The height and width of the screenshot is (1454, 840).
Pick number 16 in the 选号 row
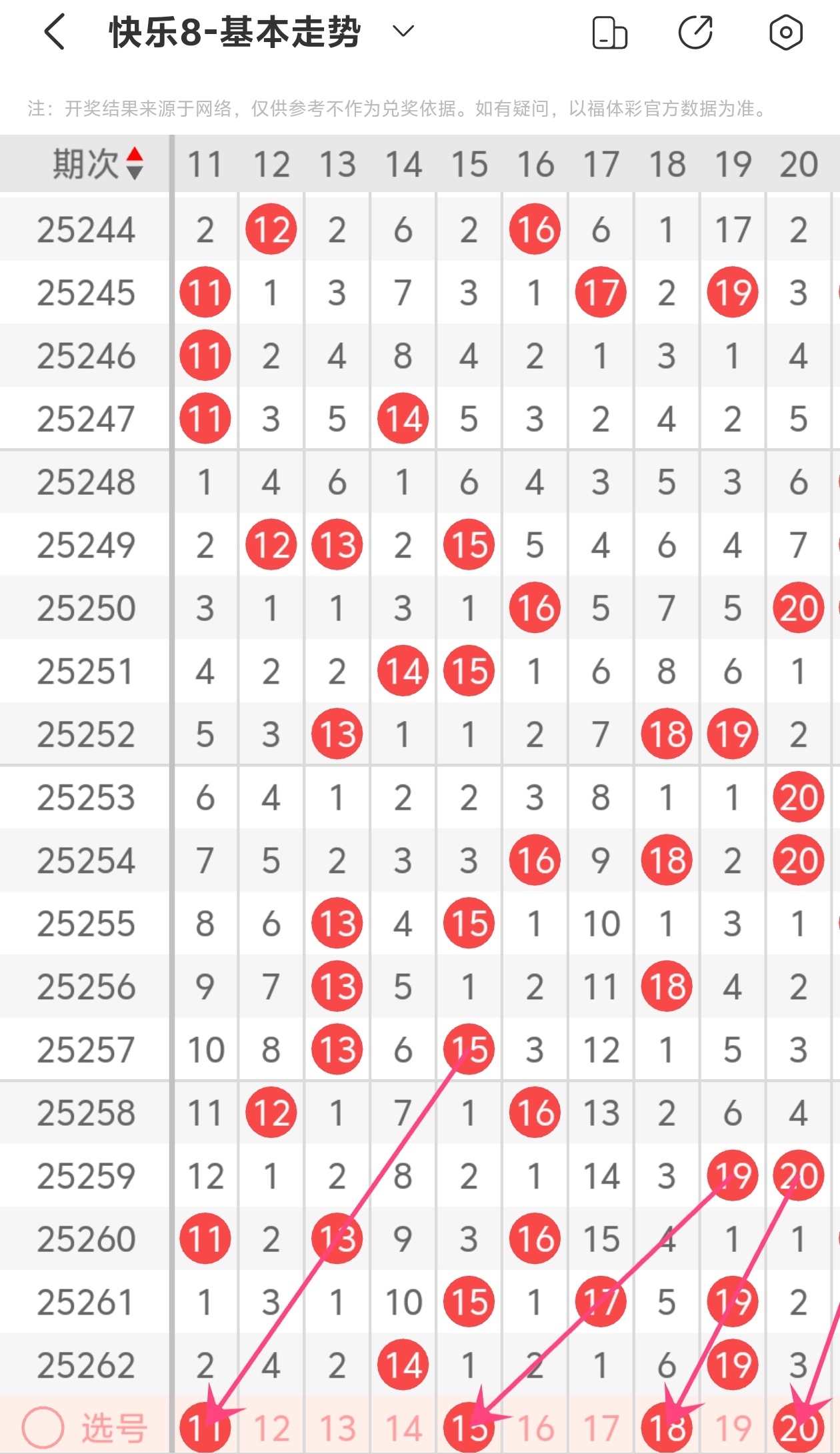pos(535,1428)
